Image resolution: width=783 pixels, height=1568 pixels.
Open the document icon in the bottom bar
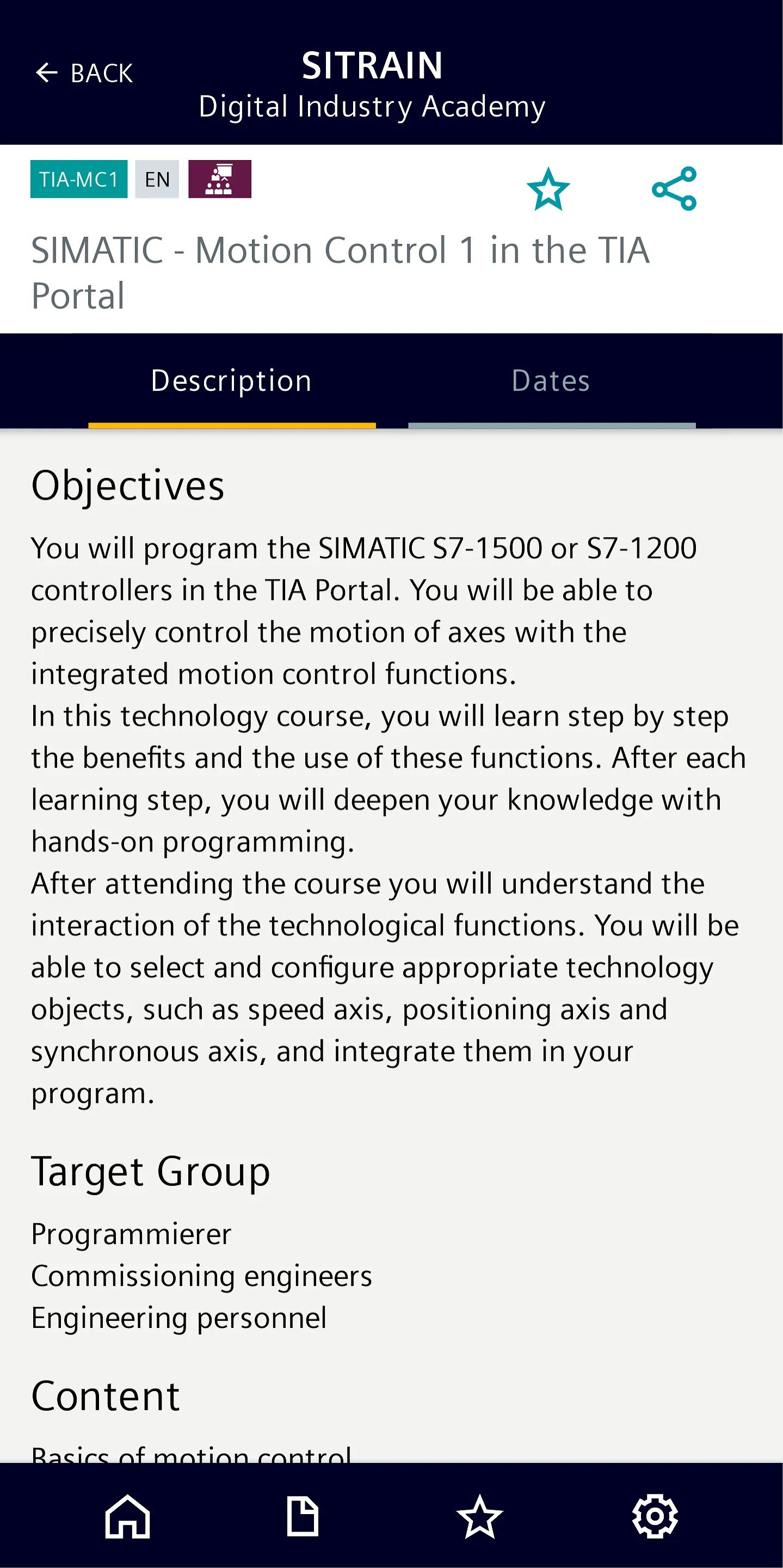303,1516
